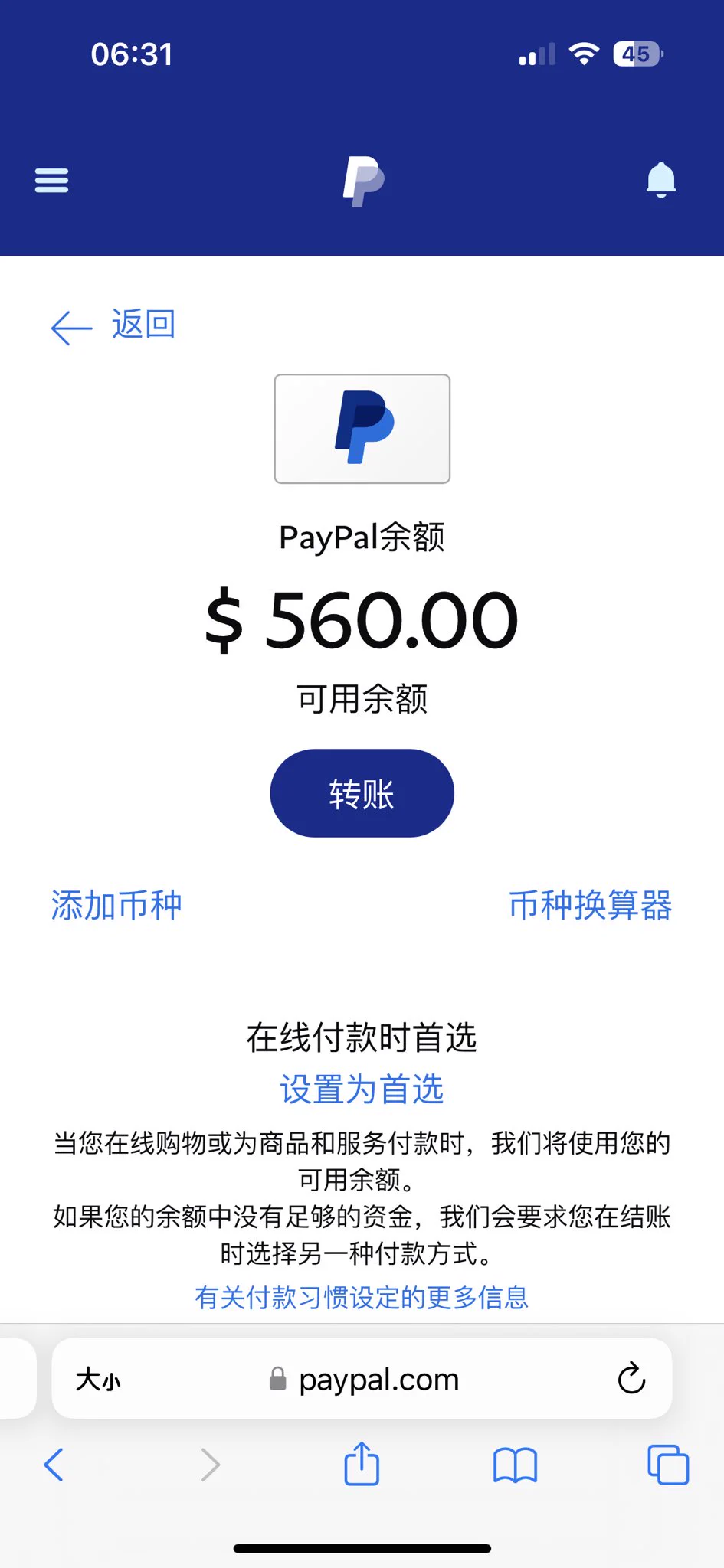Select 设置为首选 to set as preferred

pyautogui.click(x=362, y=1089)
